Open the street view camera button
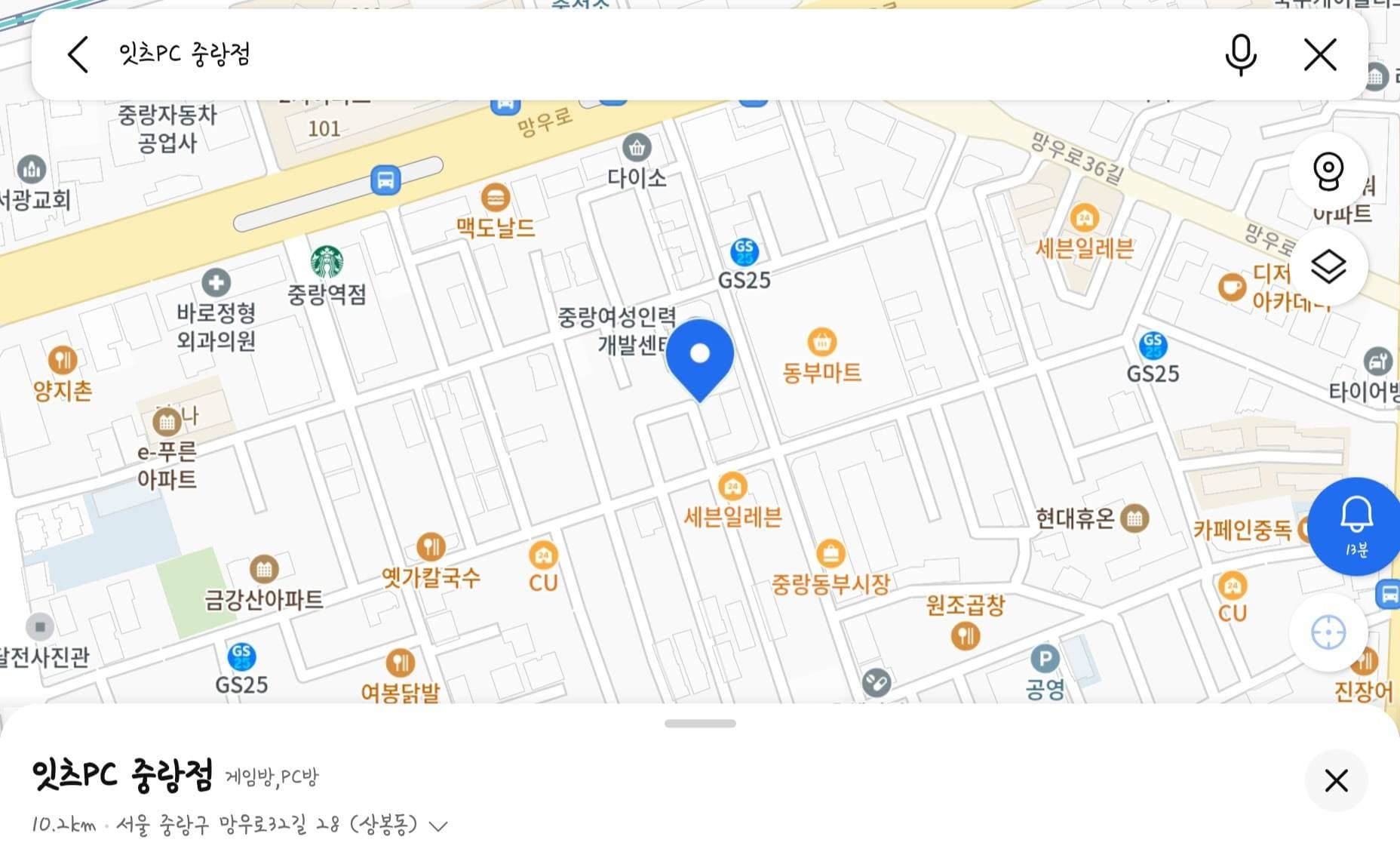 (1328, 172)
